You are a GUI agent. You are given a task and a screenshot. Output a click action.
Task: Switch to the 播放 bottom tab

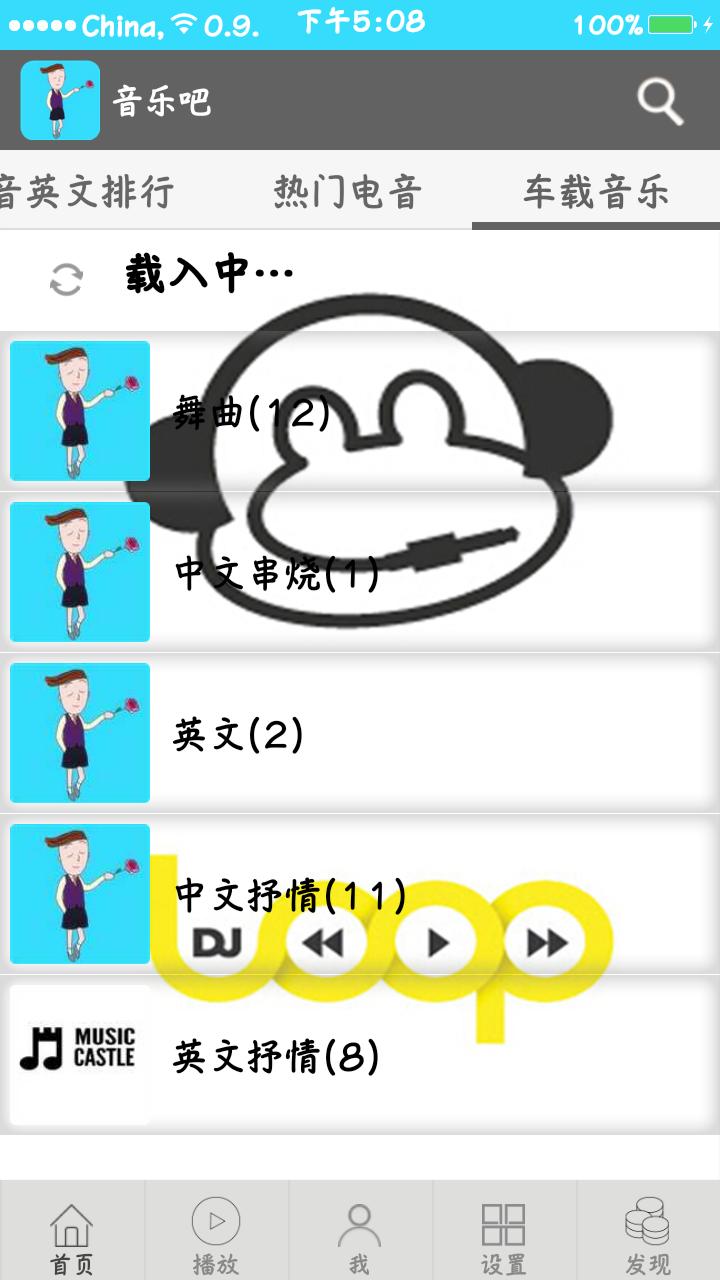pyautogui.click(x=216, y=1232)
